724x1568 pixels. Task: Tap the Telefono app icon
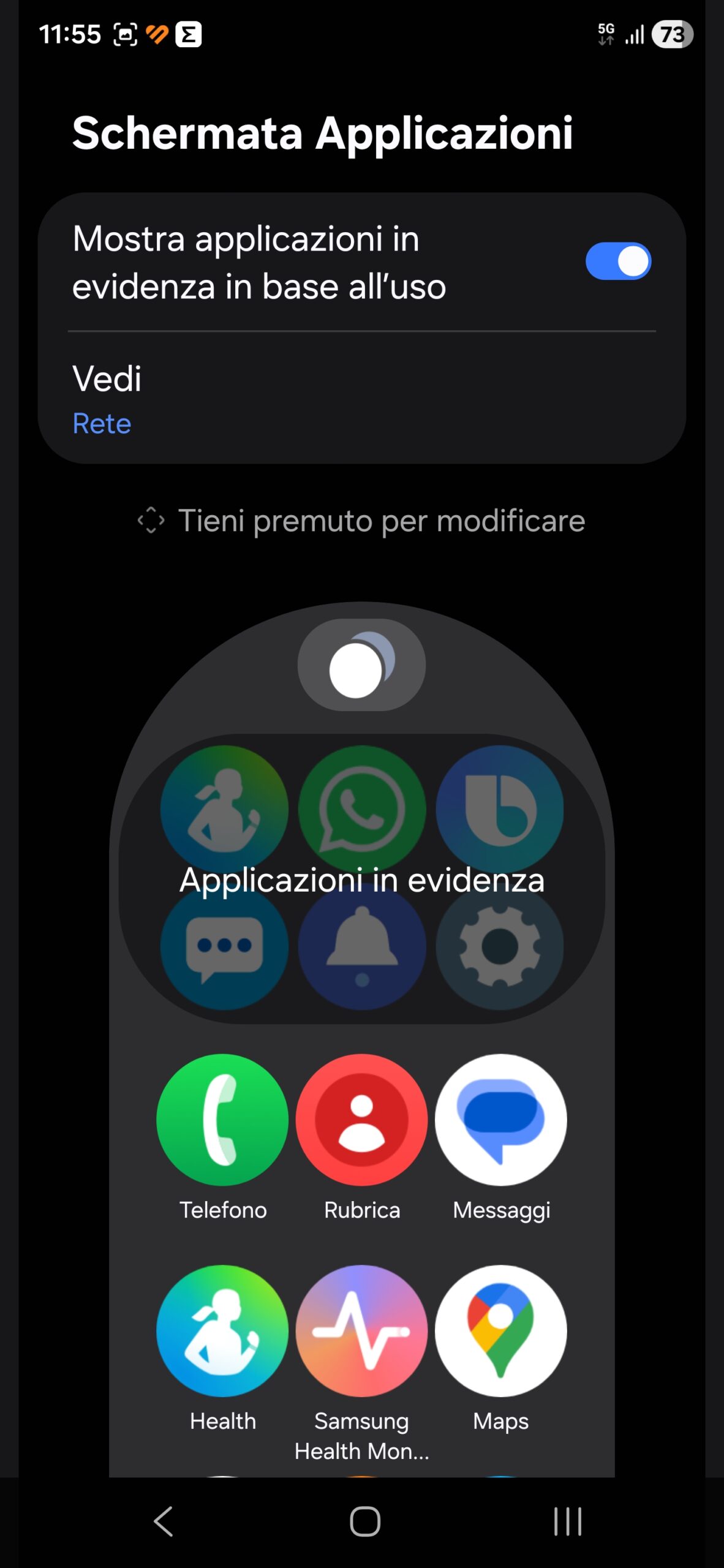(x=222, y=1119)
